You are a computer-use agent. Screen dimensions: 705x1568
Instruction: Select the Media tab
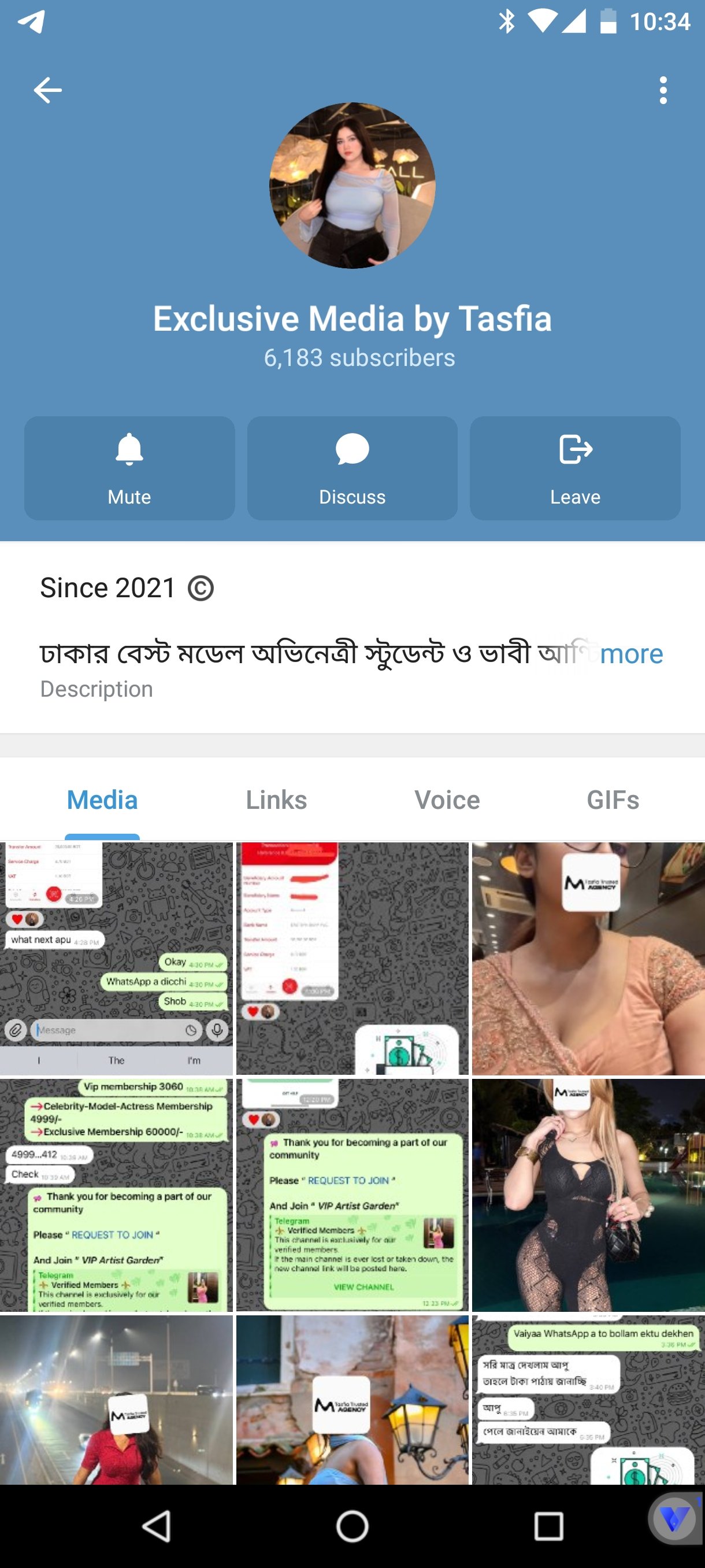[102, 800]
